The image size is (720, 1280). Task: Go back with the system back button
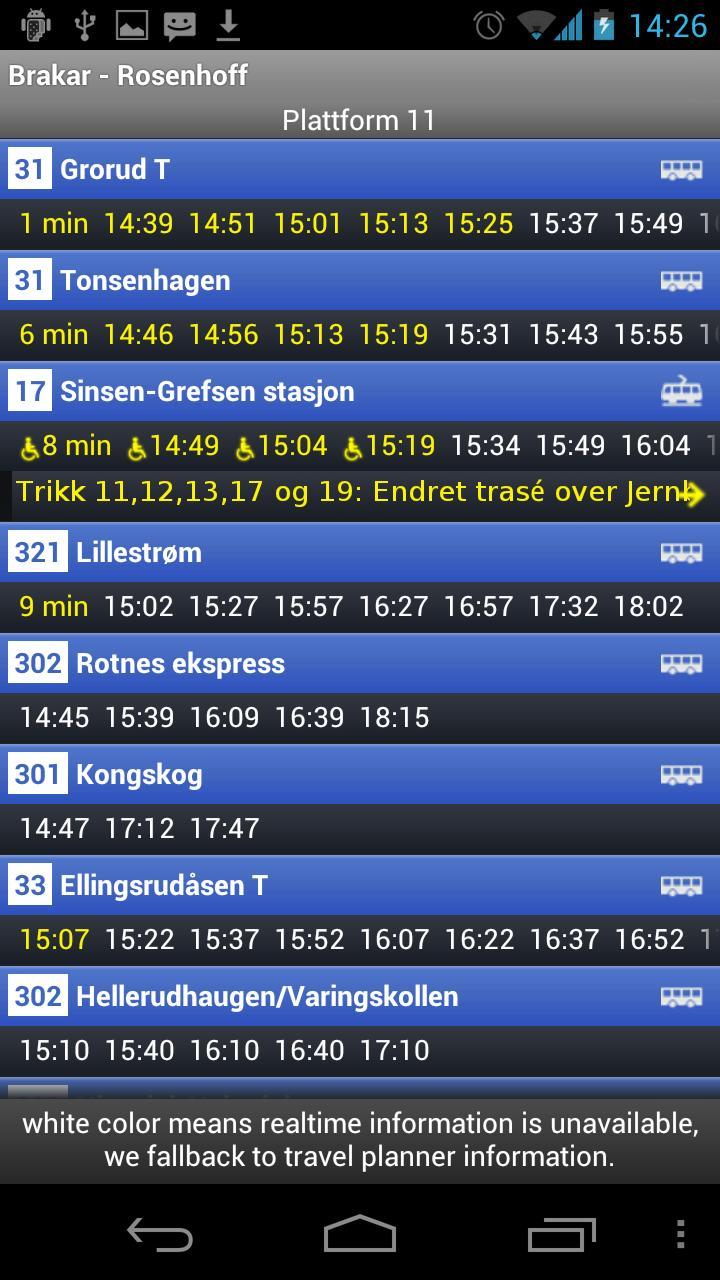coord(160,1235)
